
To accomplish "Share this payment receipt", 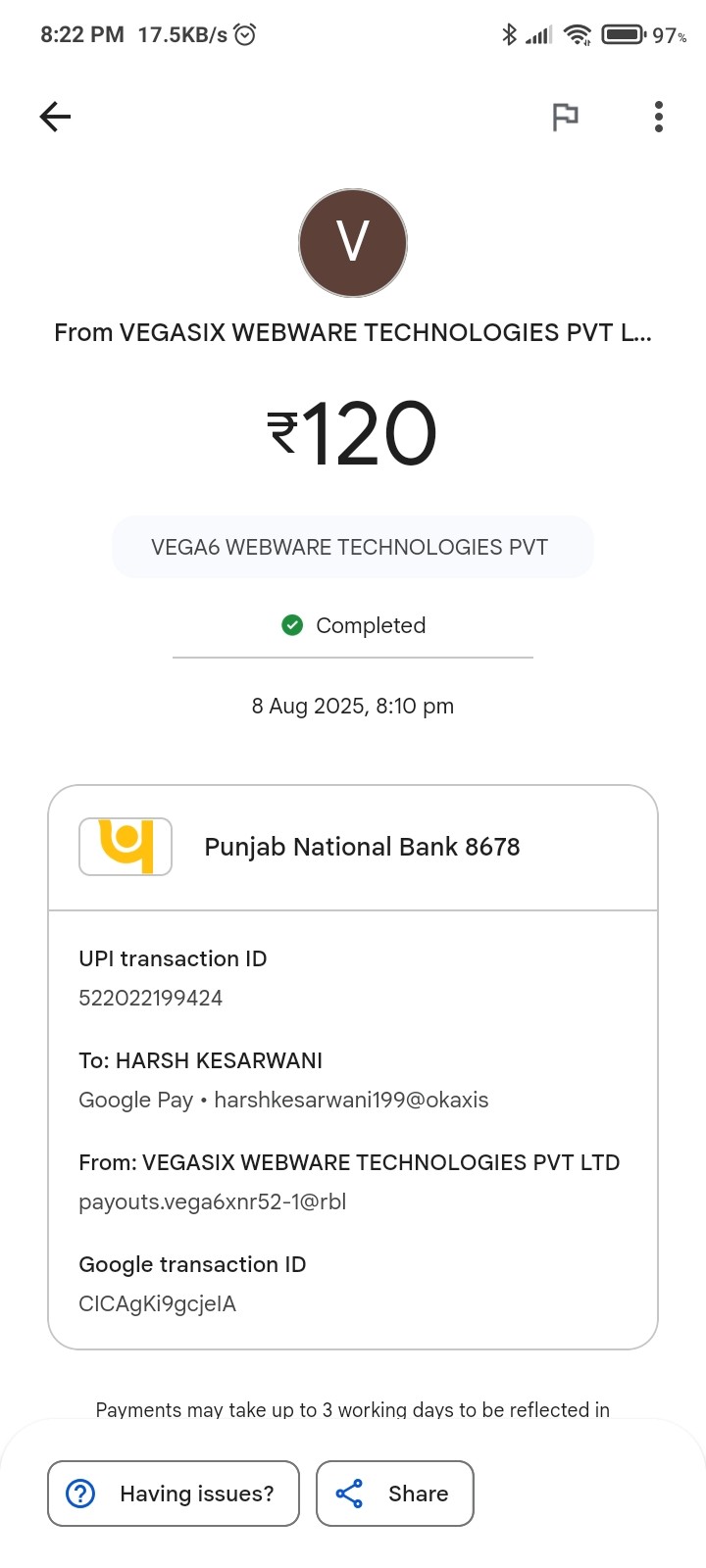I will (x=395, y=1494).
